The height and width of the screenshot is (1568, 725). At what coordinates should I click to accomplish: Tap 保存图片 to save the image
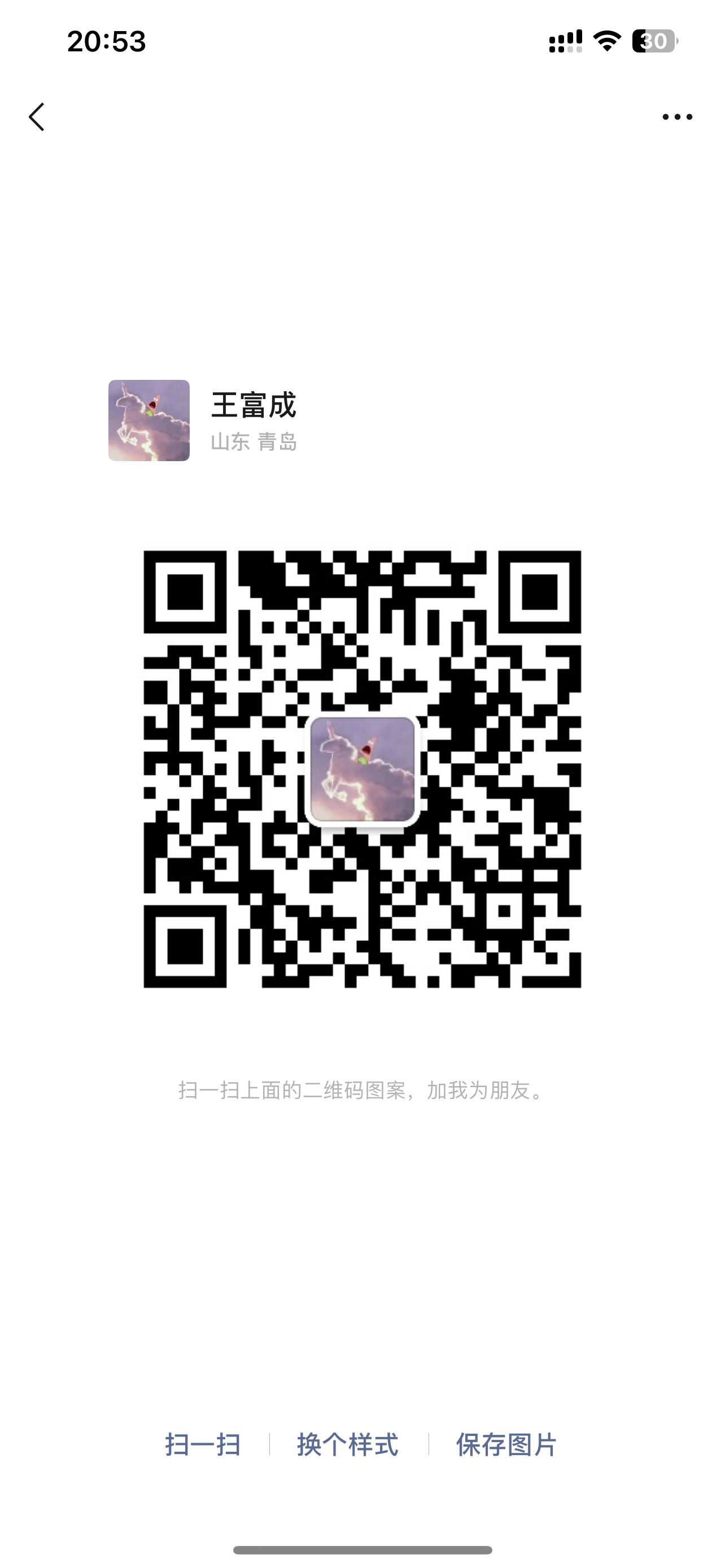coord(506,1445)
